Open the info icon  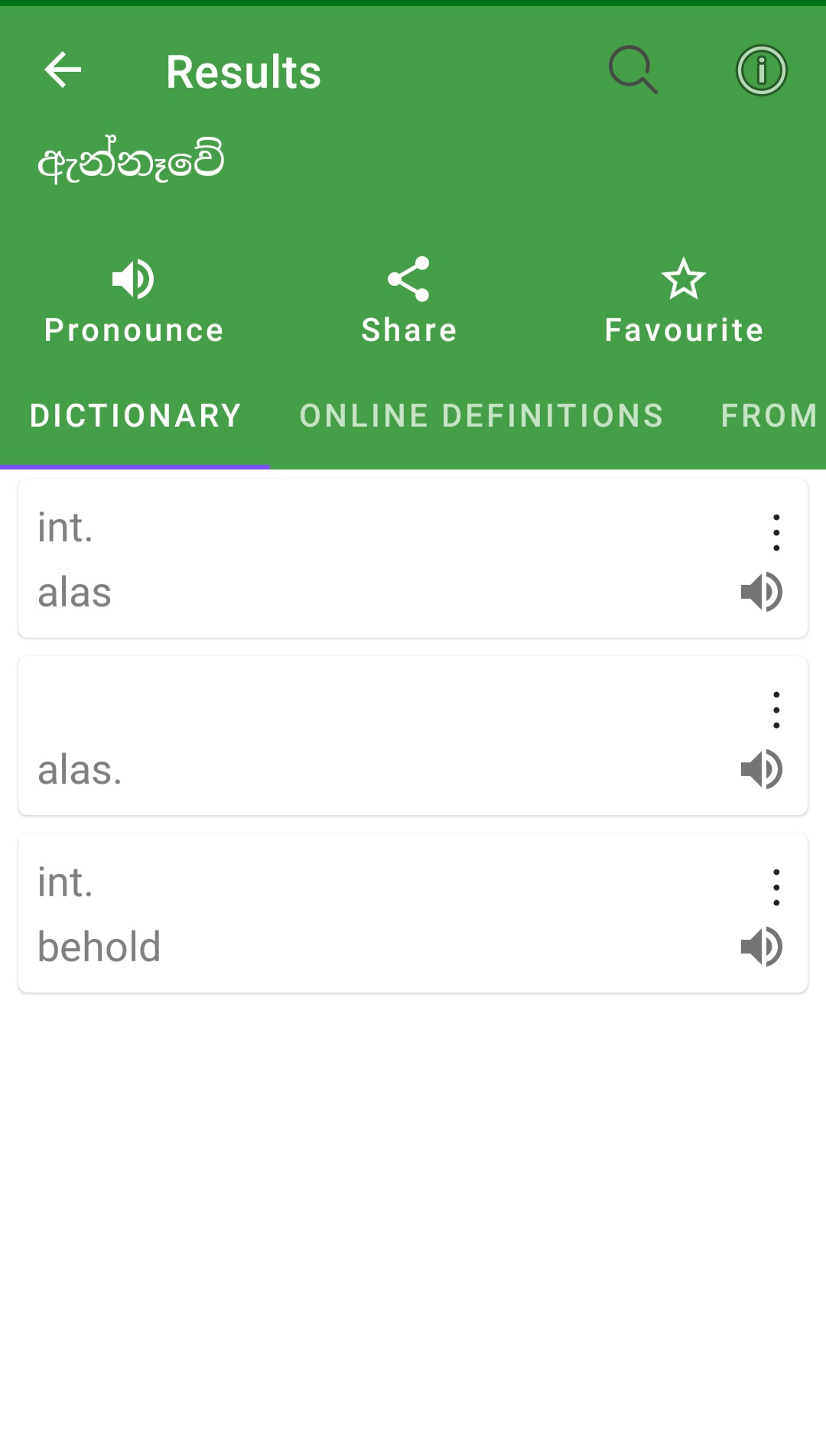tap(762, 70)
